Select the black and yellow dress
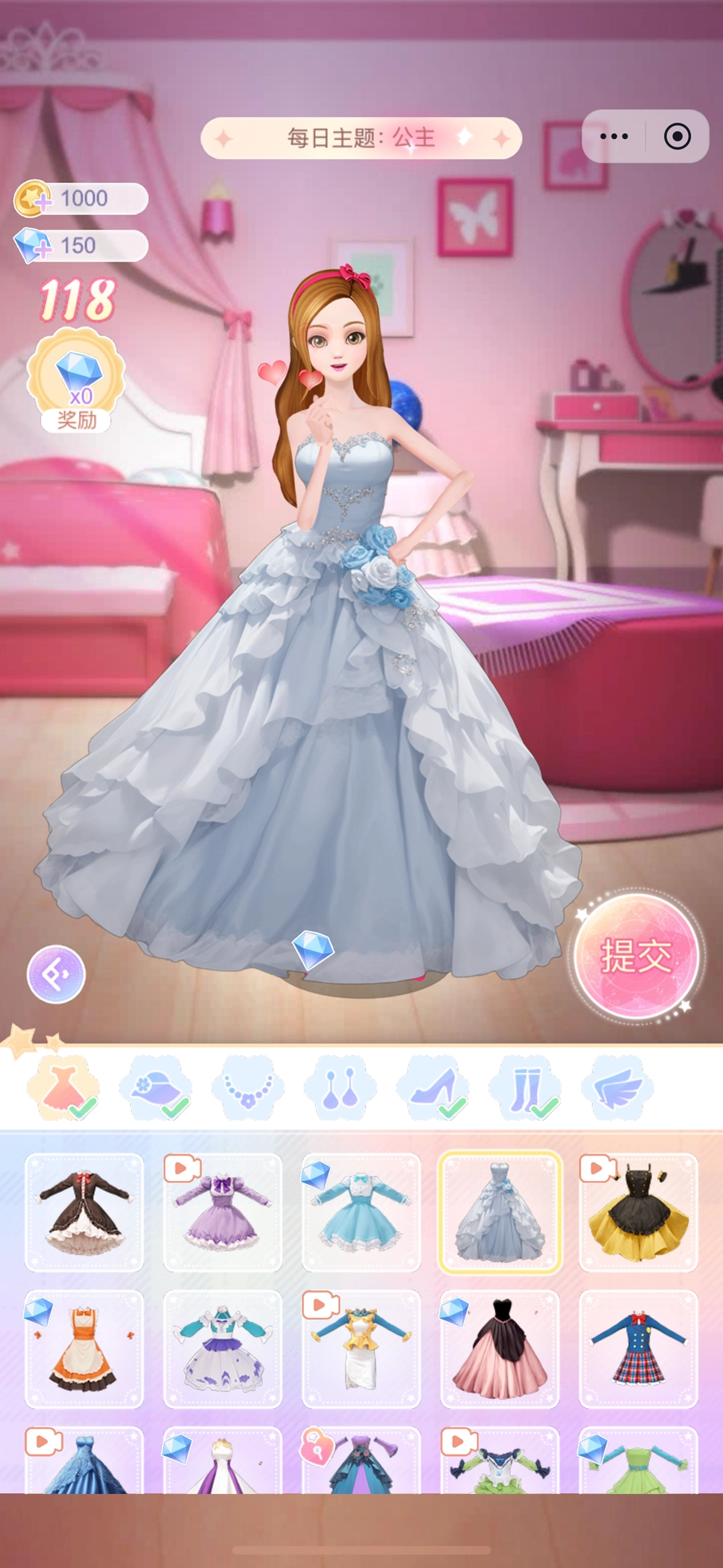The height and width of the screenshot is (1568, 723). pyautogui.click(x=639, y=1212)
